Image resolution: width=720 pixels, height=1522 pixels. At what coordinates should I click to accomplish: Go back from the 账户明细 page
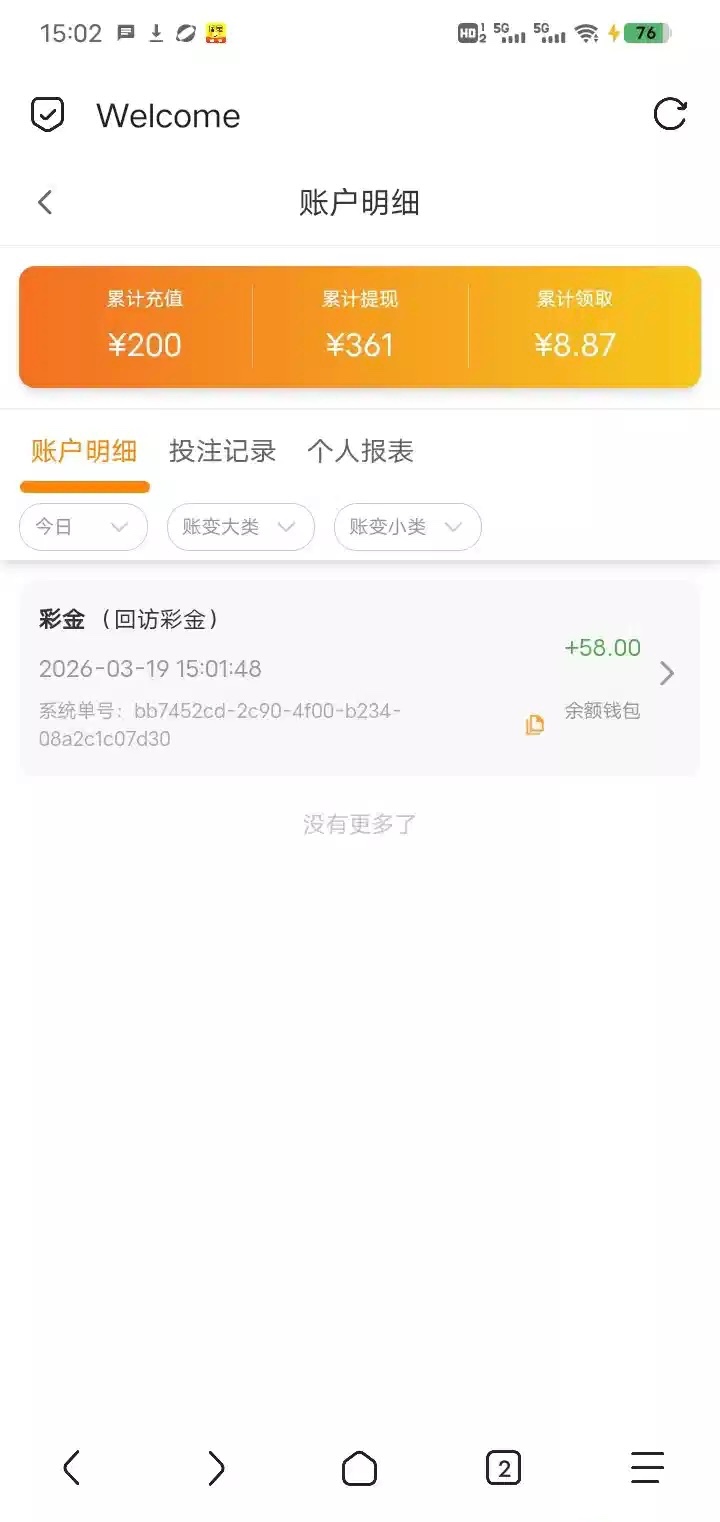tap(45, 203)
